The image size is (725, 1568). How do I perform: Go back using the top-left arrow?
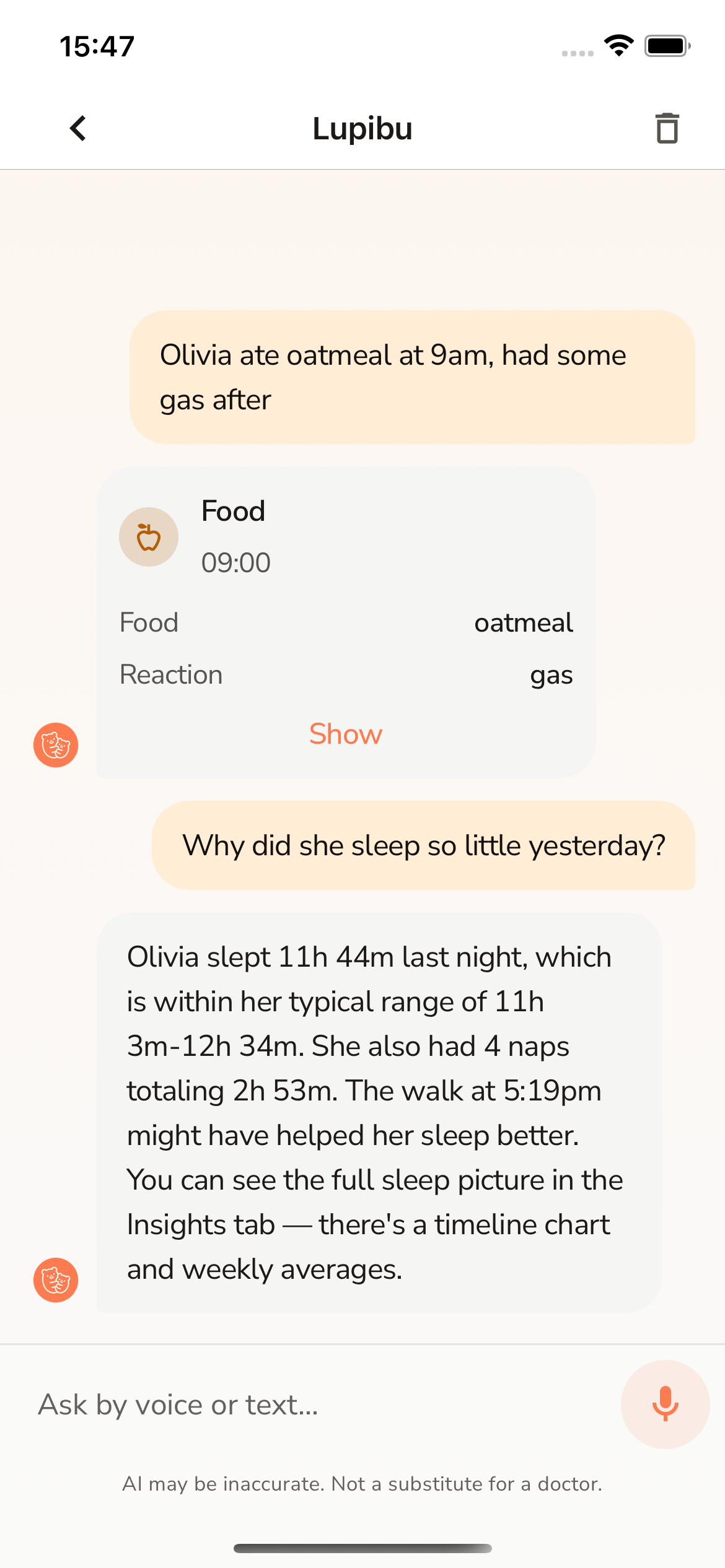point(78,129)
